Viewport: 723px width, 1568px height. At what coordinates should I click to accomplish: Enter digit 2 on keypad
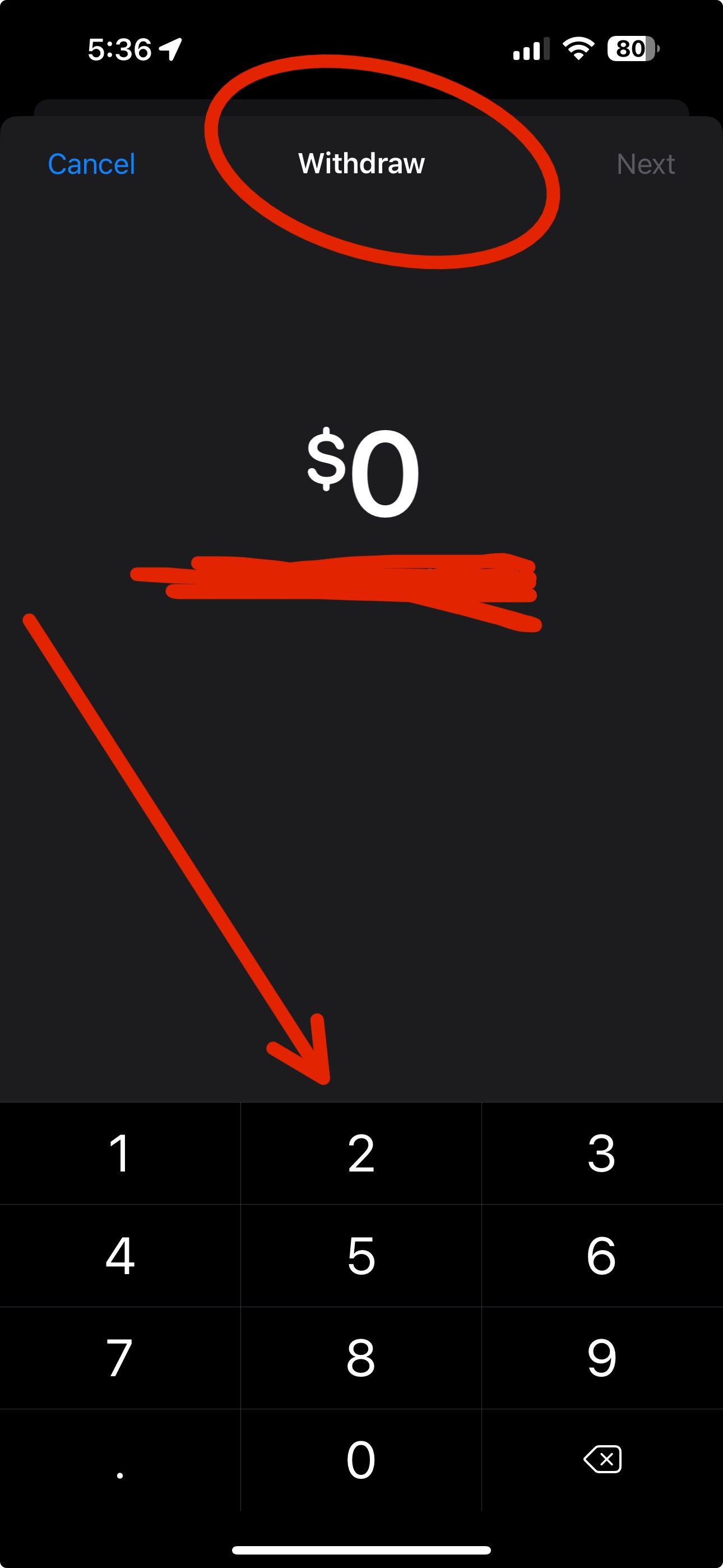click(x=361, y=1153)
